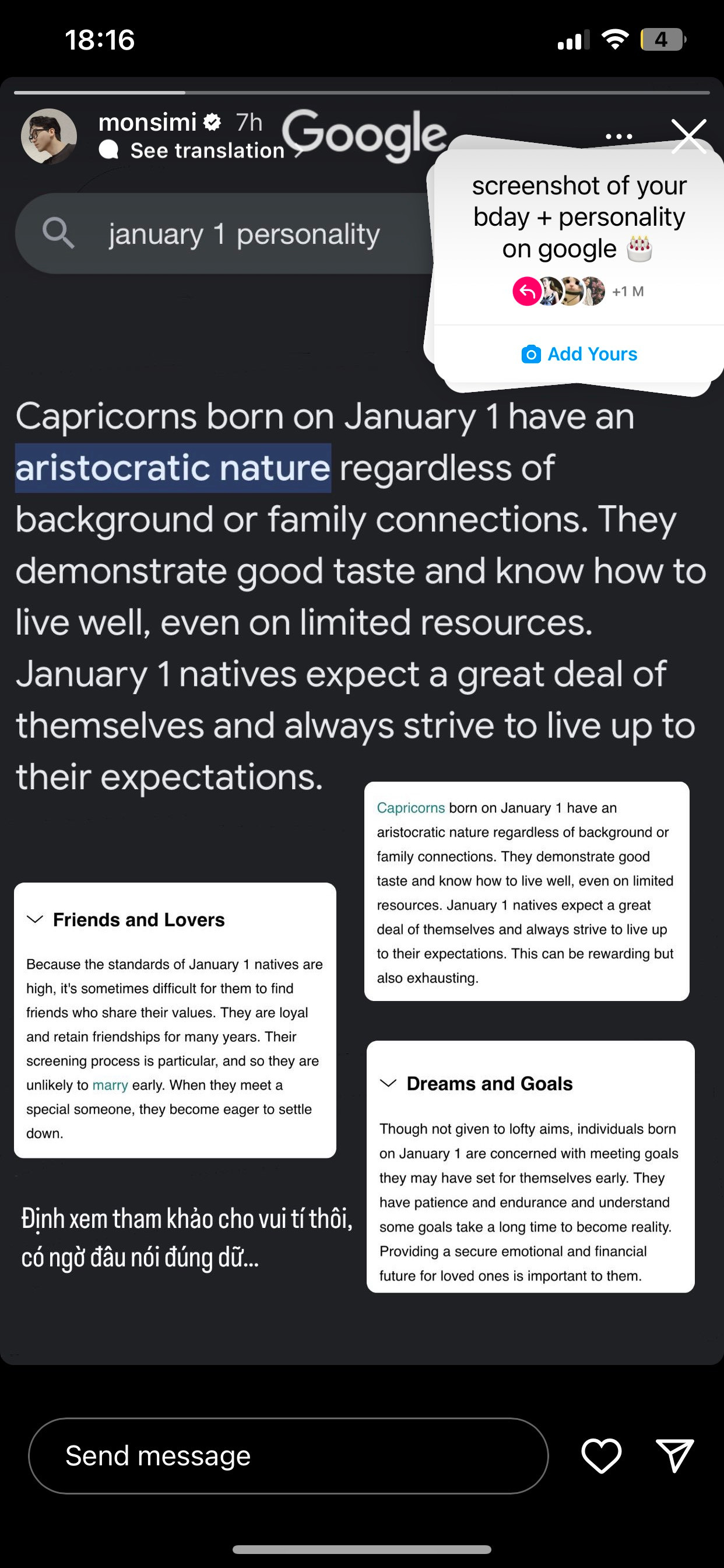This screenshot has height=1568, width=724.
Task: Open monsimi's profile picture
Action: click(x=48, y=136)
